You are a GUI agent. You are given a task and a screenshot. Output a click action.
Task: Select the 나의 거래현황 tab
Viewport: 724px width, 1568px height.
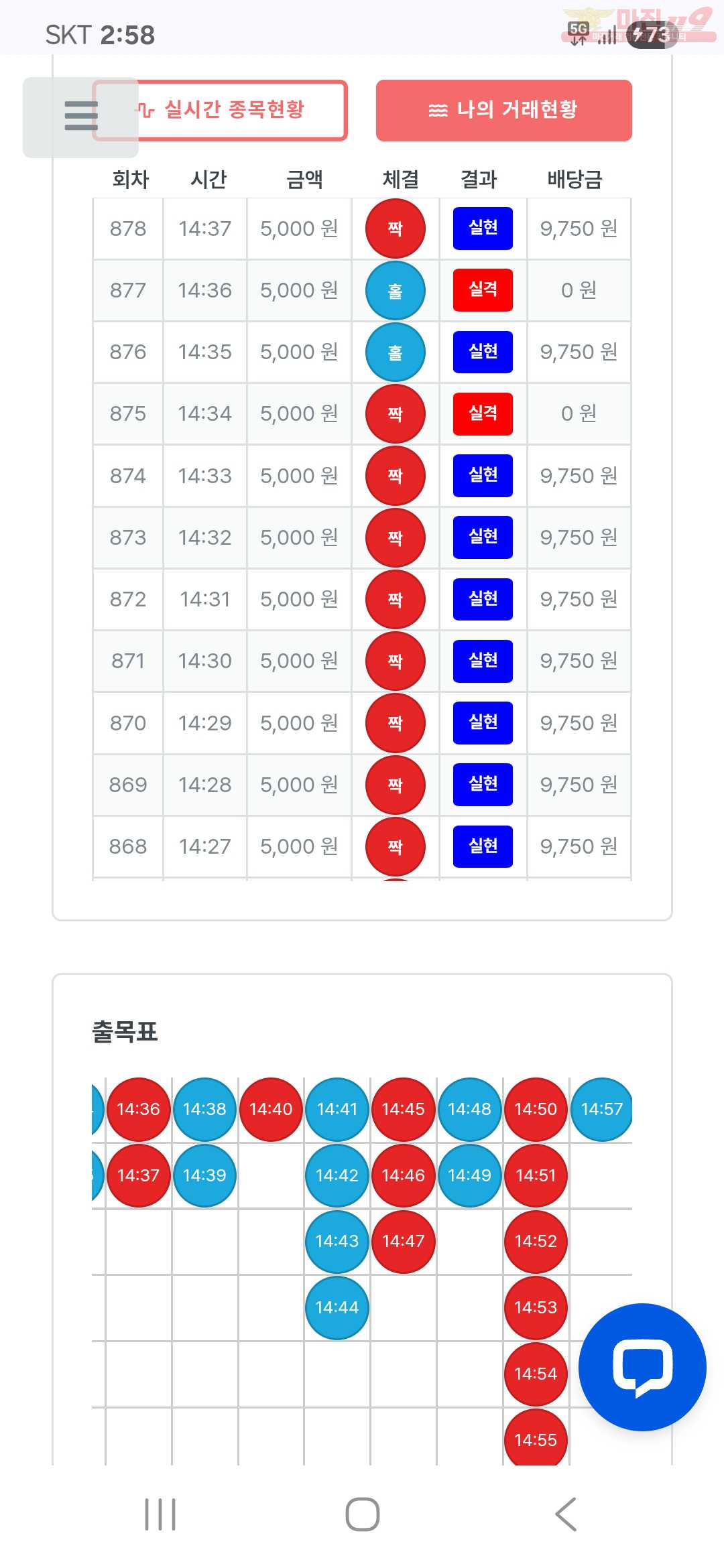(503, 110)
